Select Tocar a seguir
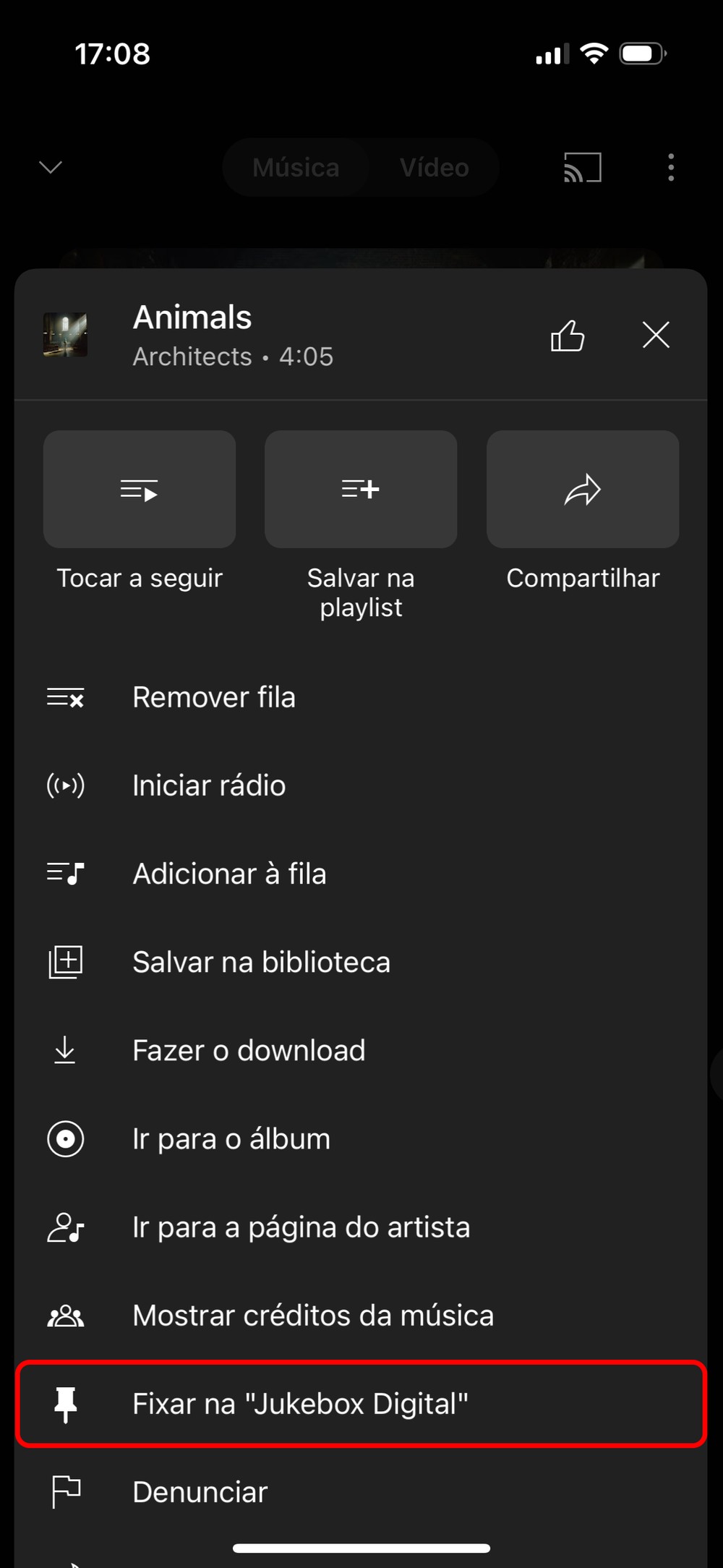 [140, 490]
